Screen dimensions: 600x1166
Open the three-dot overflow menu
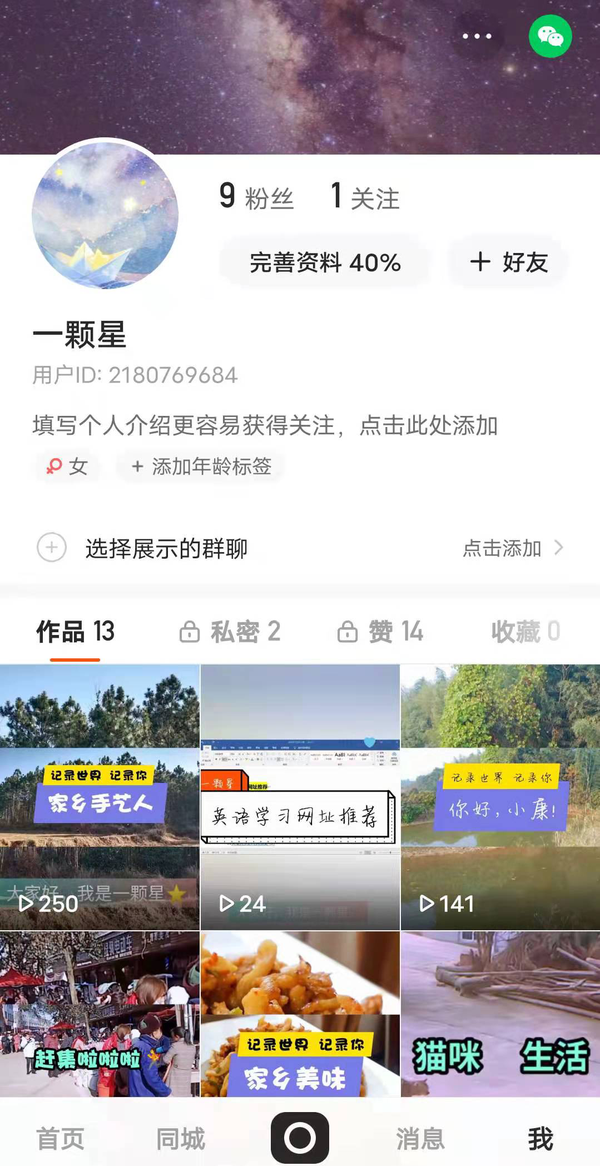tap(477, 37)
